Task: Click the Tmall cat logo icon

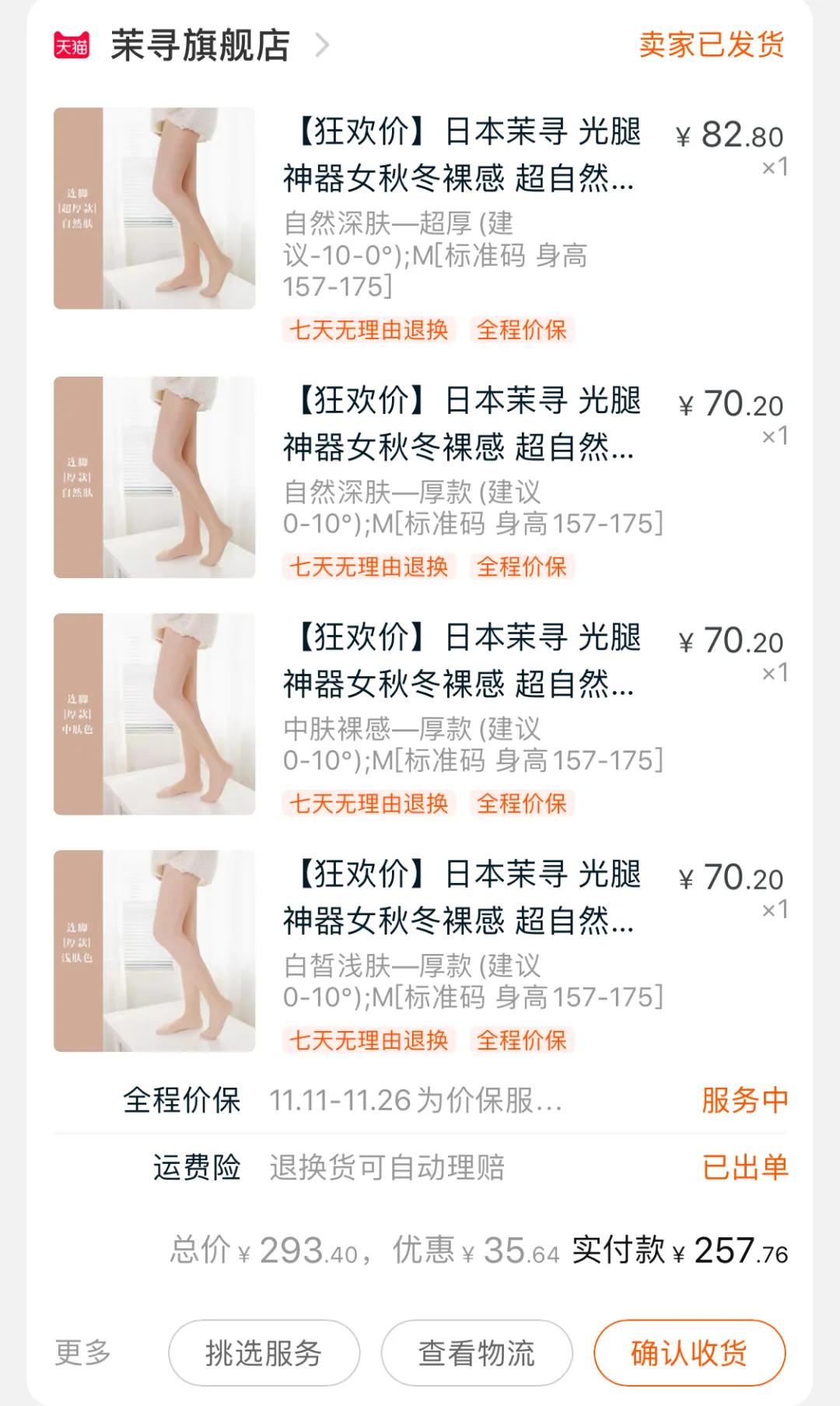Action: tap(73, 44)
